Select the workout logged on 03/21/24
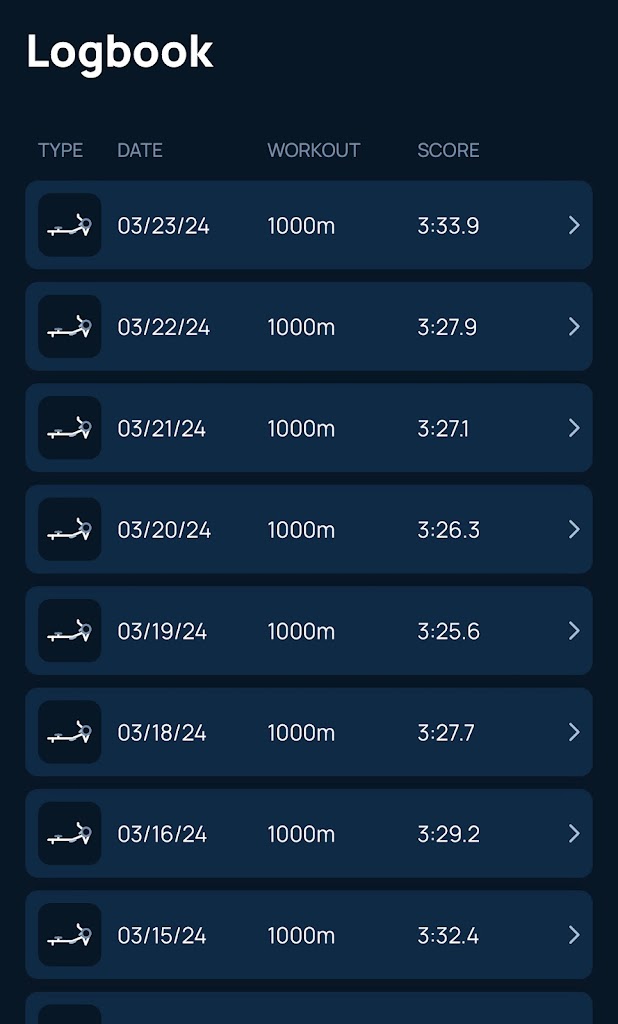 tap(308, 428)
